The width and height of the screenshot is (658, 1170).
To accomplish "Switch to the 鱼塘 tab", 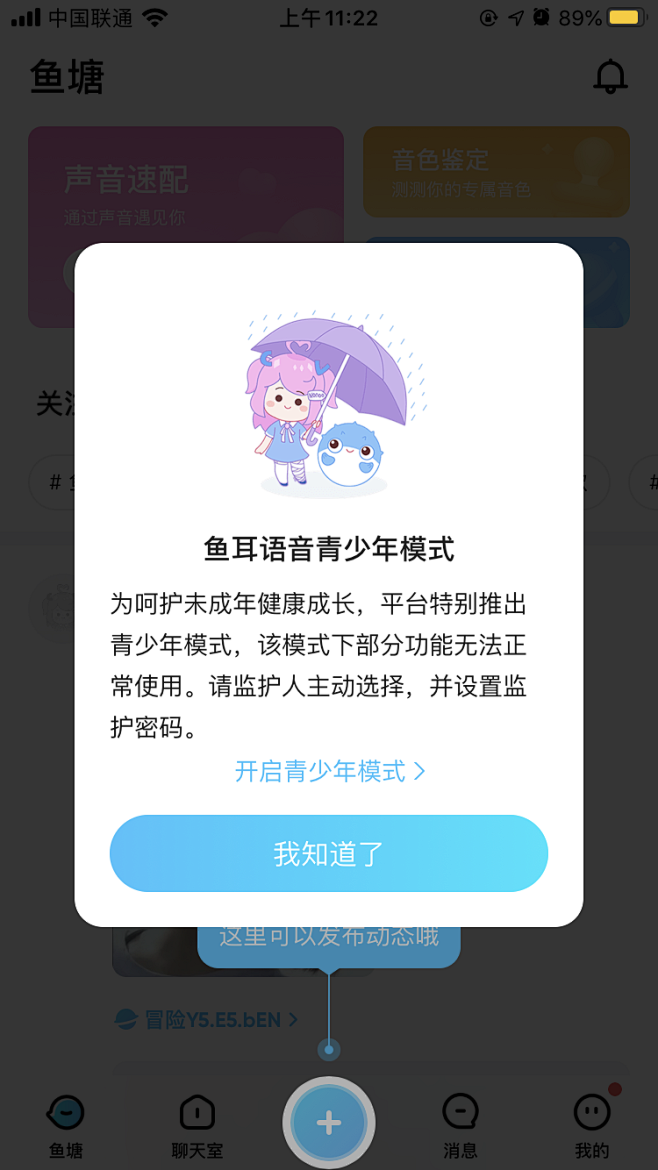I will tap(66, 1126).
